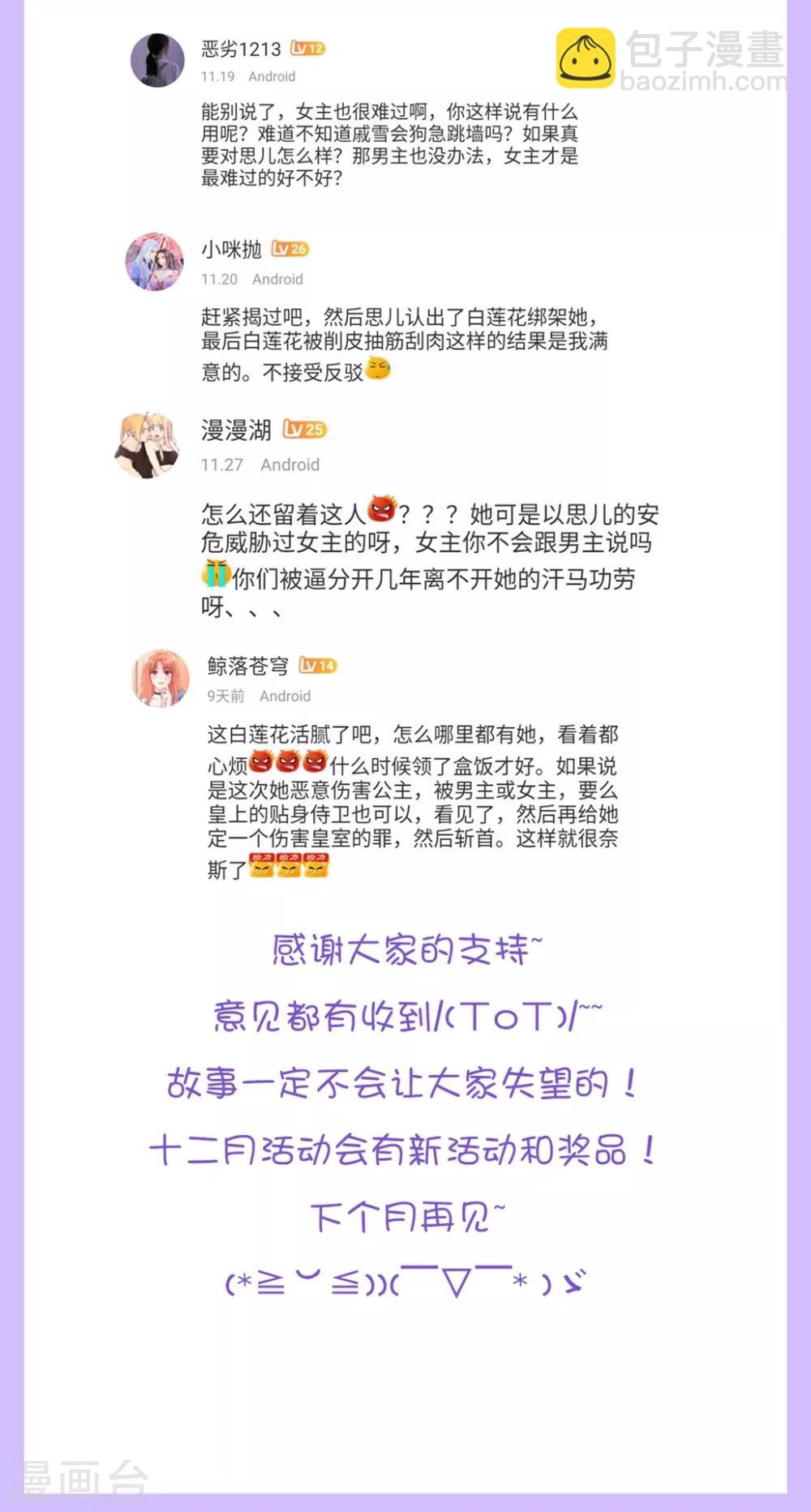
Task: Select the Android label under 鲸落苍穹
Action: pyautogui.click(x=286, y=696)
